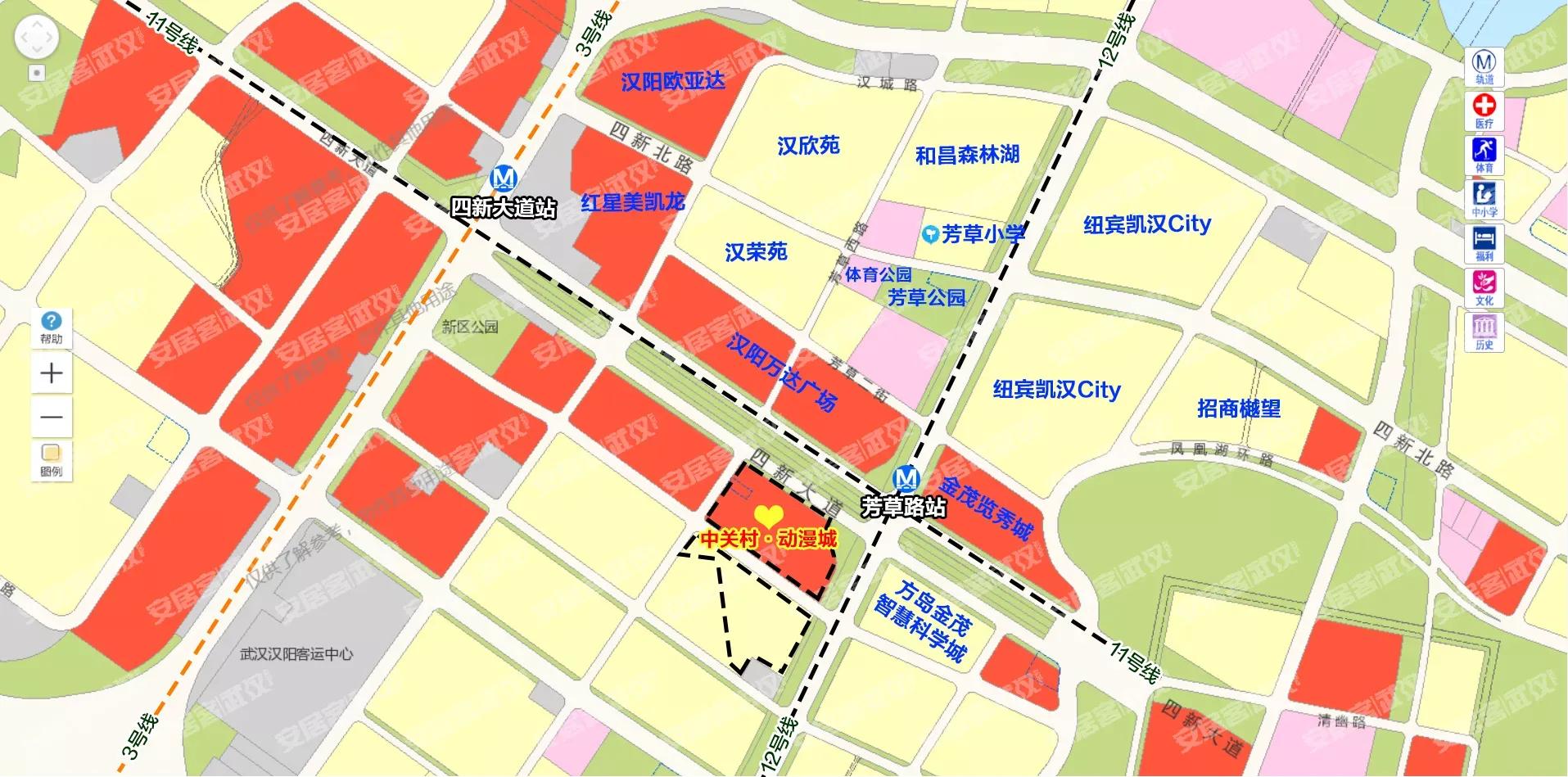
Task: Open the 帮助 help button
Action: point(51,327)
